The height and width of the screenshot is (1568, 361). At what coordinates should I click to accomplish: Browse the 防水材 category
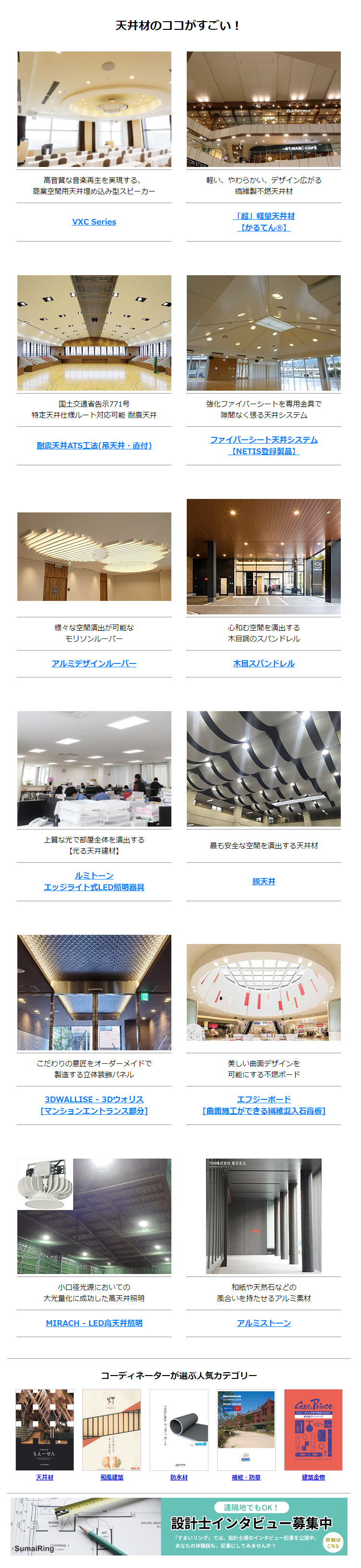tap(179, 1477)
